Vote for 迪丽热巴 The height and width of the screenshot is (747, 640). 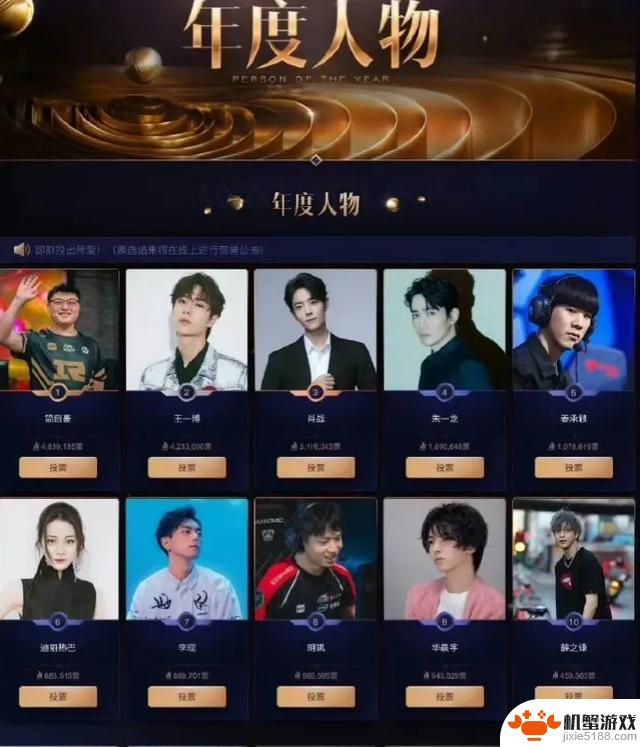pos(58,696)
